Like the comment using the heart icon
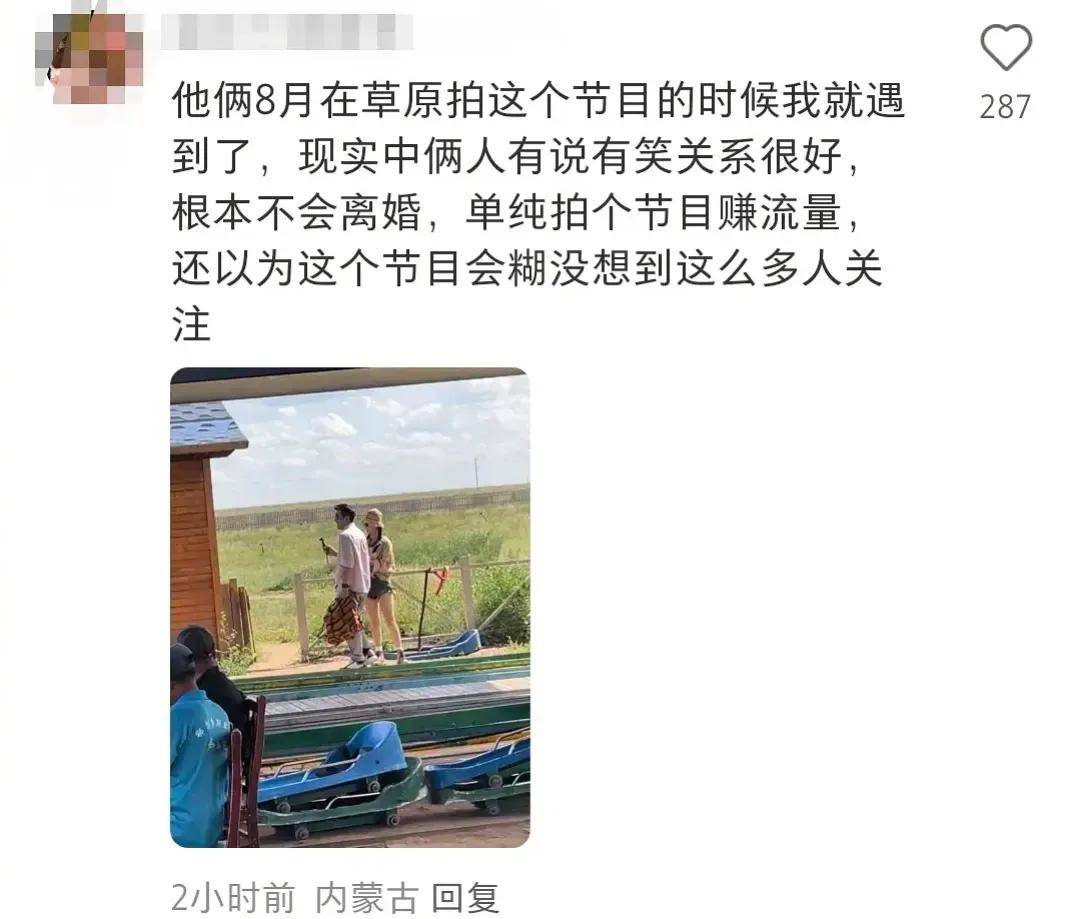1080x919 pixels. [x=1005, y=48]
